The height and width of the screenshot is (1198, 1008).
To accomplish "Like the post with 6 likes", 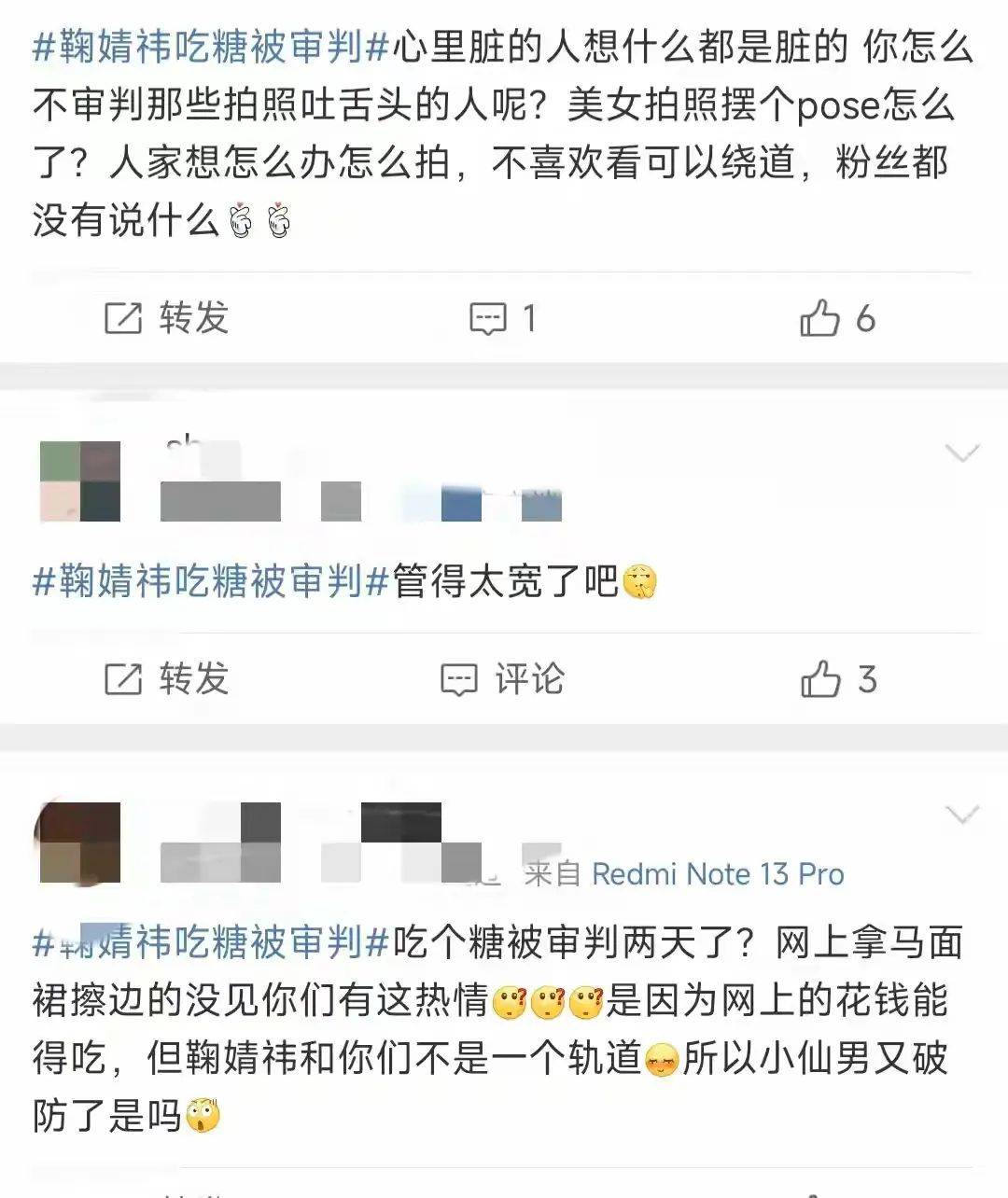I will [837, 318].
